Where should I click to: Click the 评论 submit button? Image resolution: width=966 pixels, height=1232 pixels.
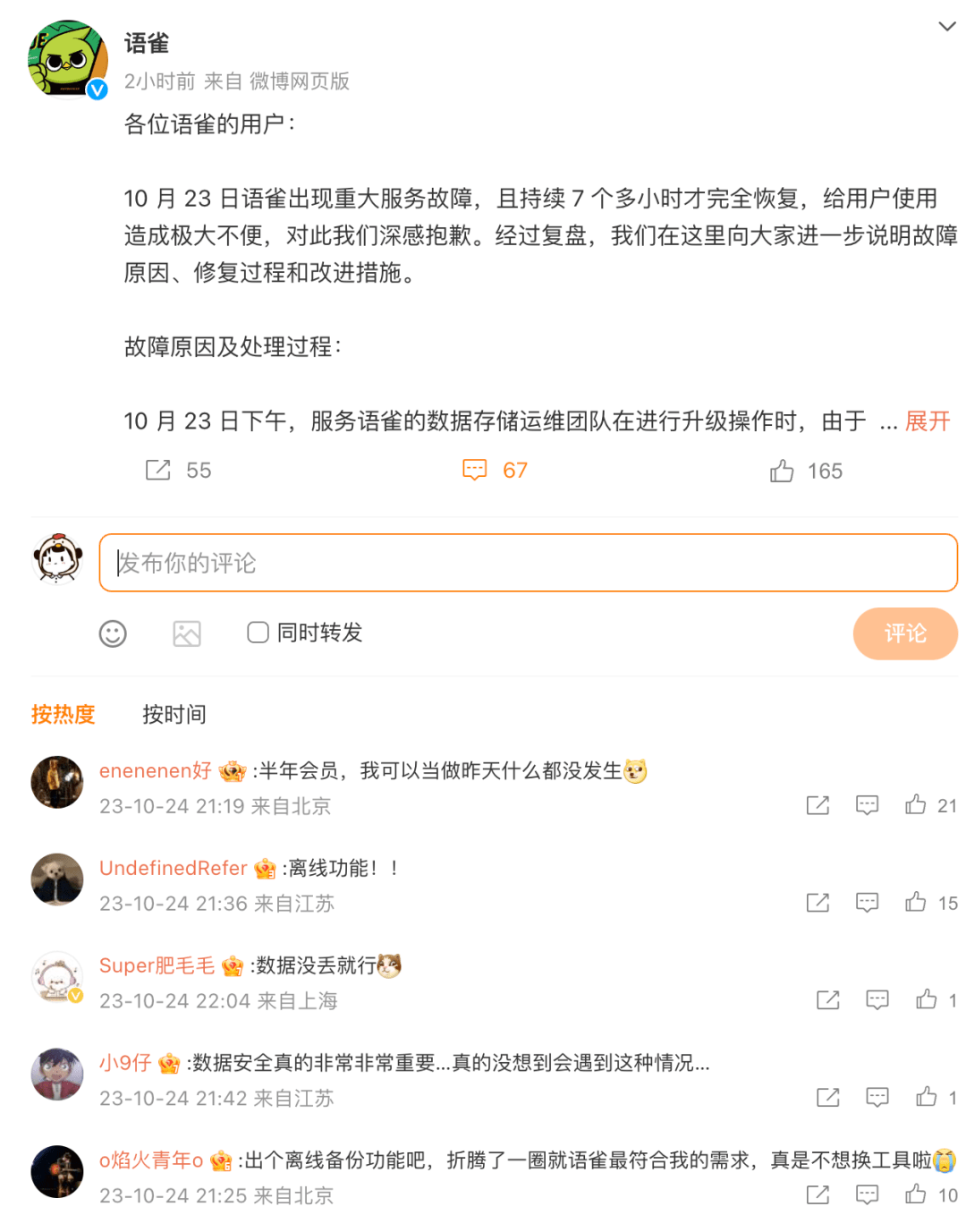pyautogui.click(x=905, y=633)
